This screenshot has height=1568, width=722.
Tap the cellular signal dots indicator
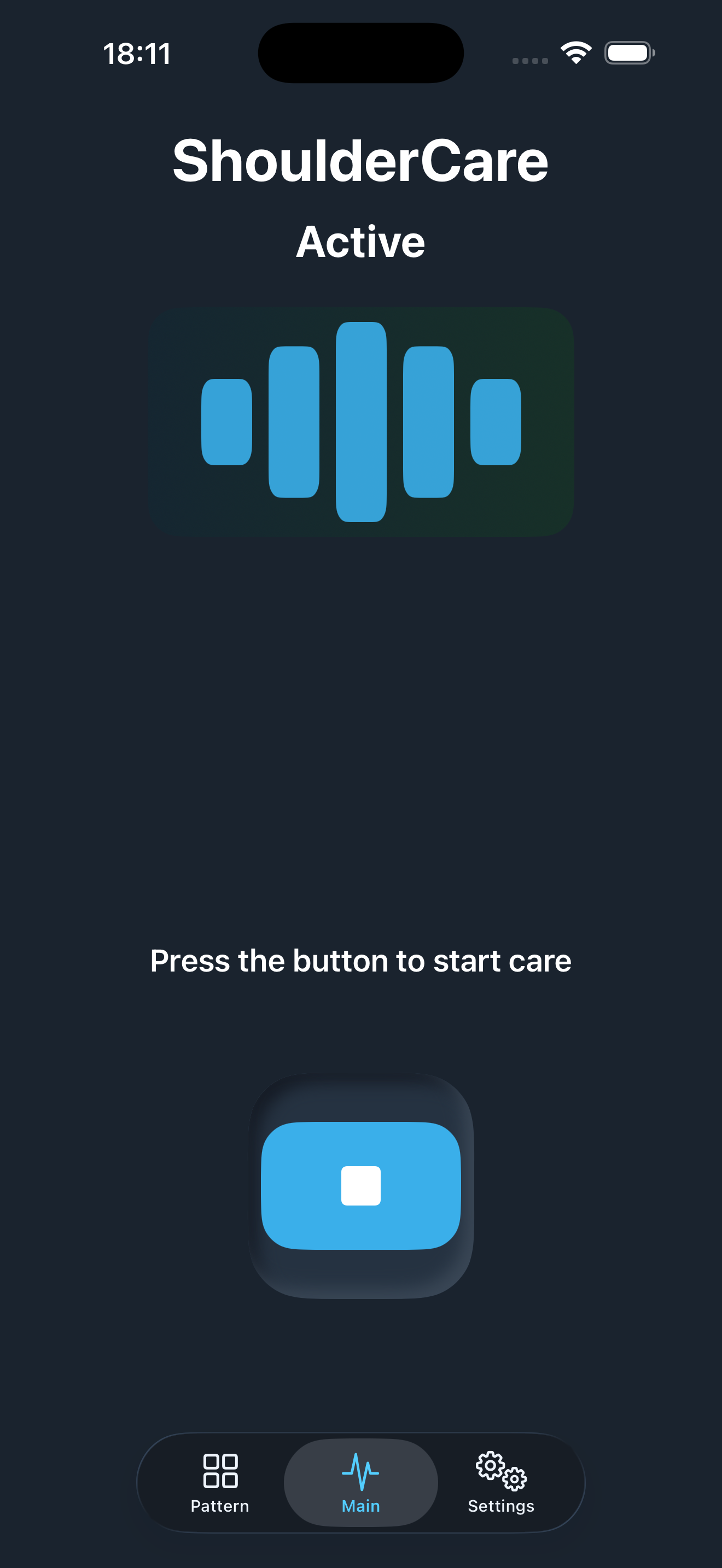click(x=530, y=60)
